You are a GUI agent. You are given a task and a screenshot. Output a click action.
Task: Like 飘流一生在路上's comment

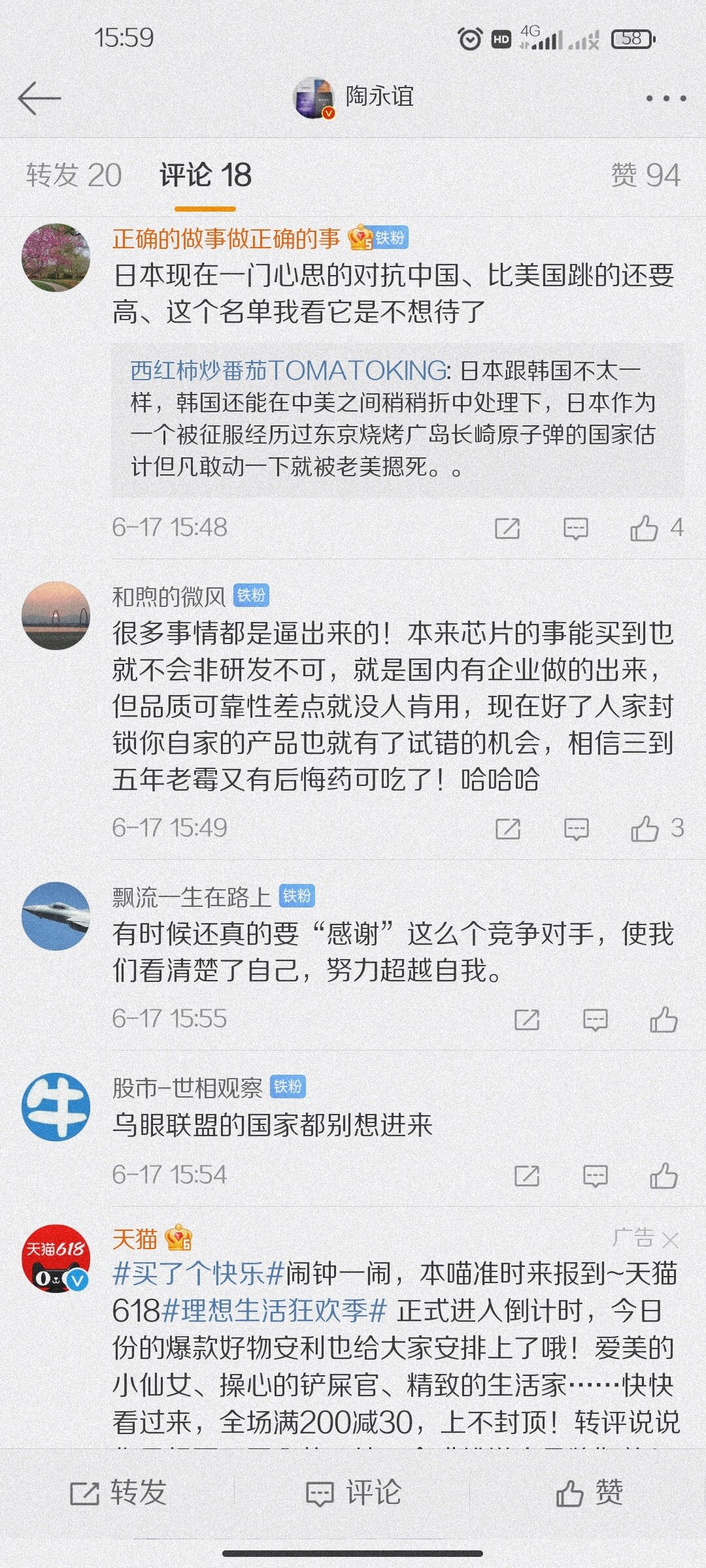(663, 1019)
